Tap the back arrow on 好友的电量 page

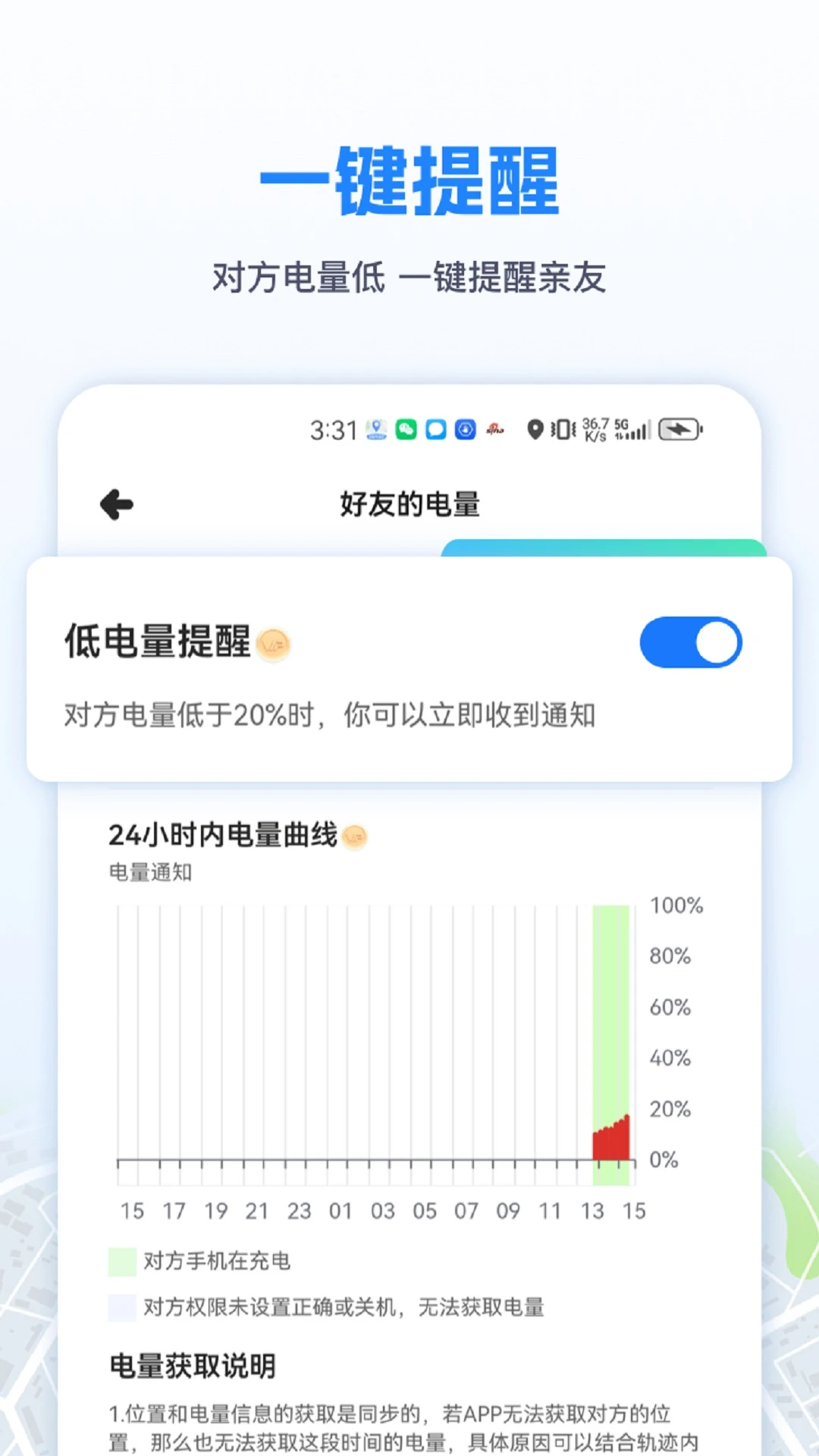tap(115, 503)
